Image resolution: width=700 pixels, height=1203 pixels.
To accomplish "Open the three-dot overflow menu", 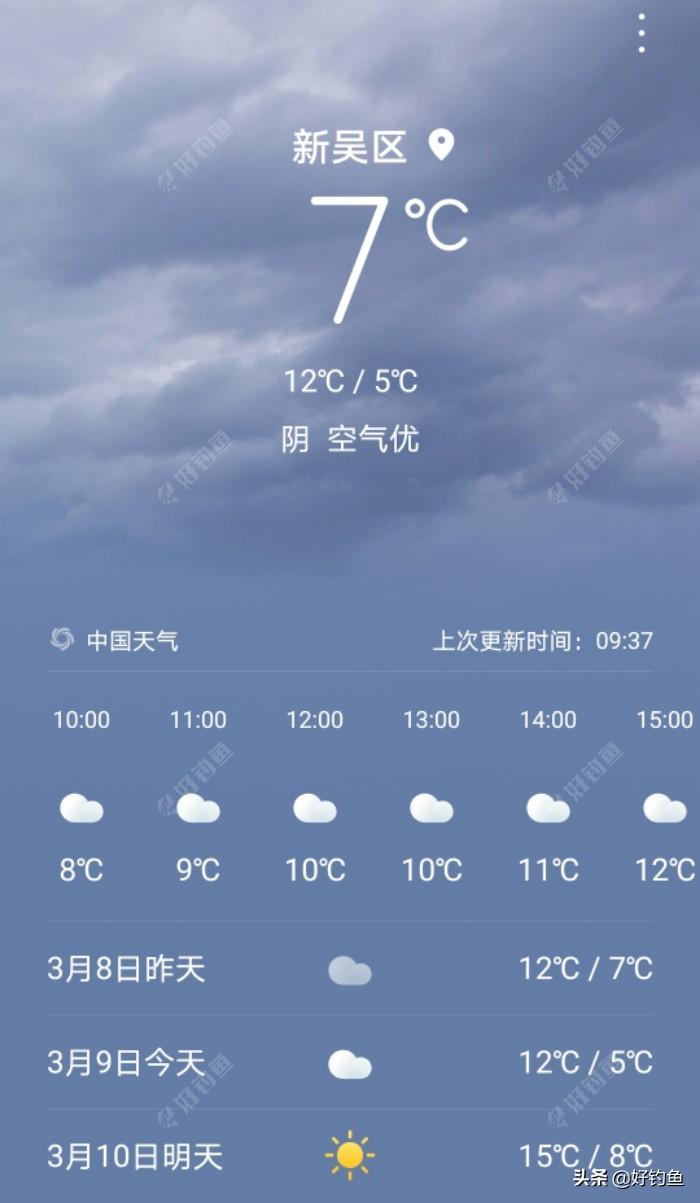I will [641, 33].
